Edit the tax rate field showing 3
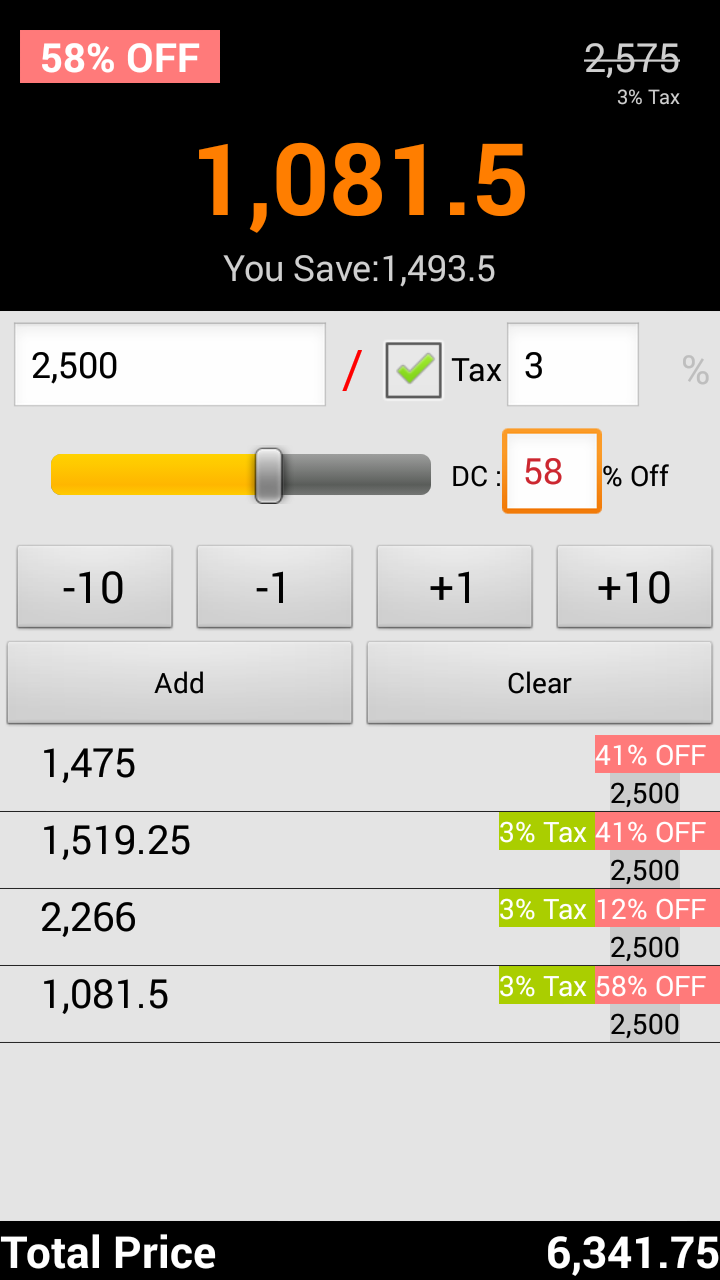This screenshot has height=1280, width=720. pos(572,365)
